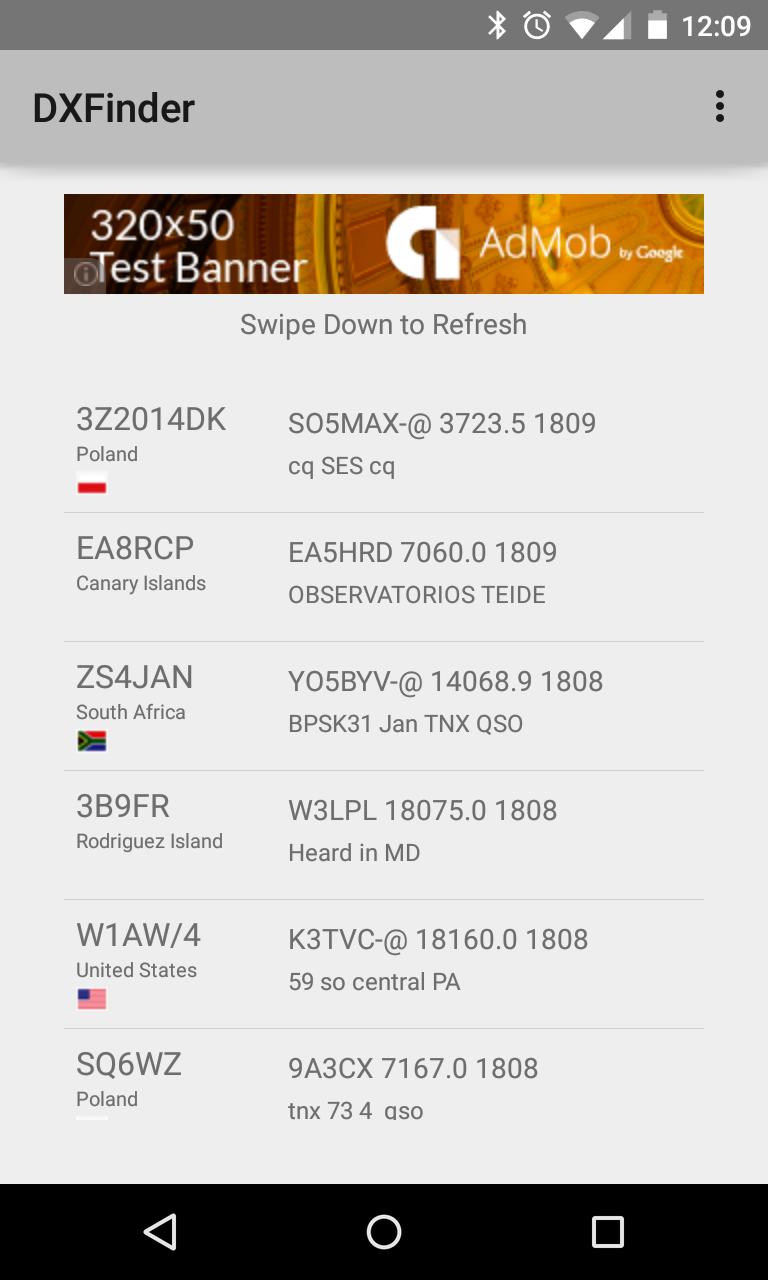768x1280 pixels.
Task: Tap the Recents navigation button
Action: pyautogui.click(x=607, y=1232)
